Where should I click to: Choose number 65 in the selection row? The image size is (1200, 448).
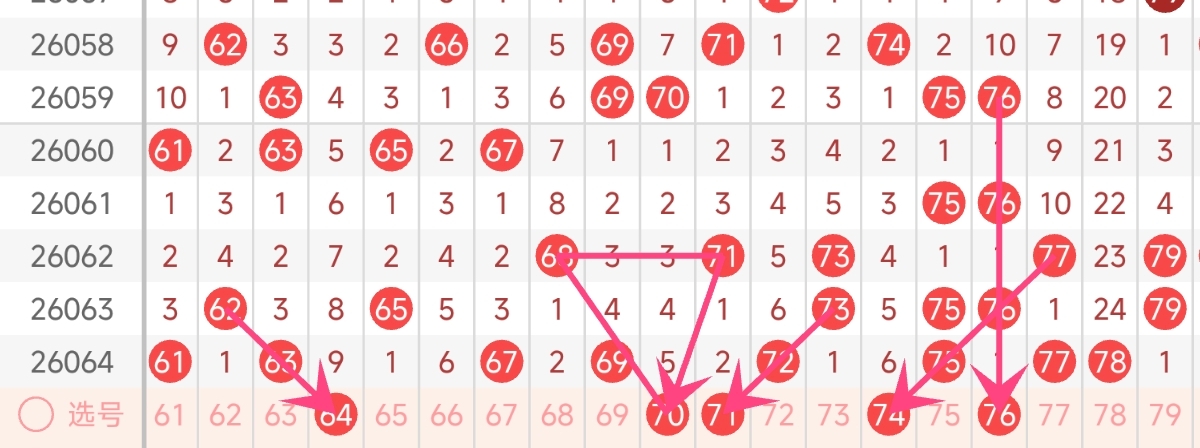coord(391,414)
